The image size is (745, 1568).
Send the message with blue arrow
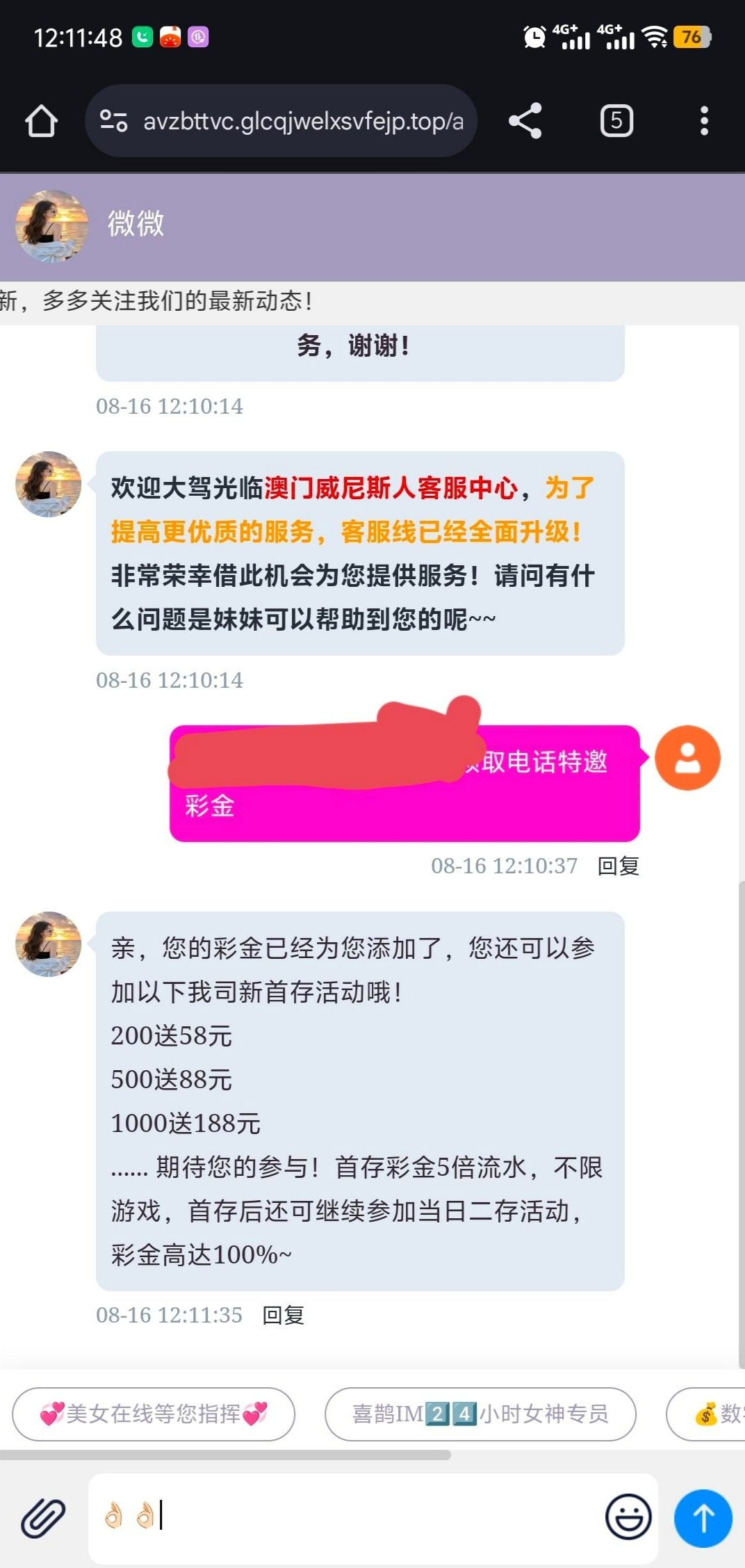(x=703, y=1518)
